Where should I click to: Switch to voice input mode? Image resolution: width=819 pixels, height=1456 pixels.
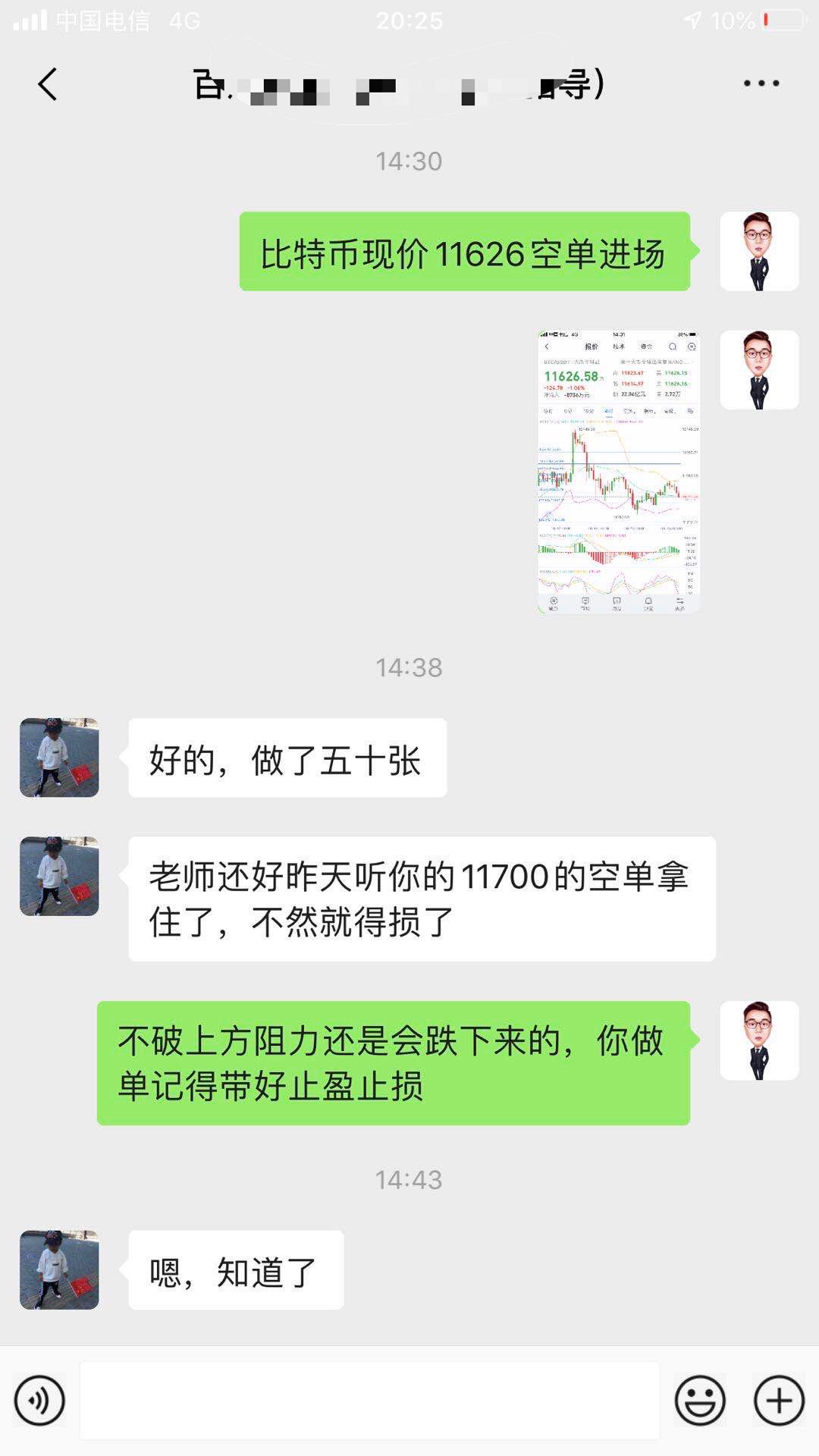pyautogui.click(x=39, y=1399)
